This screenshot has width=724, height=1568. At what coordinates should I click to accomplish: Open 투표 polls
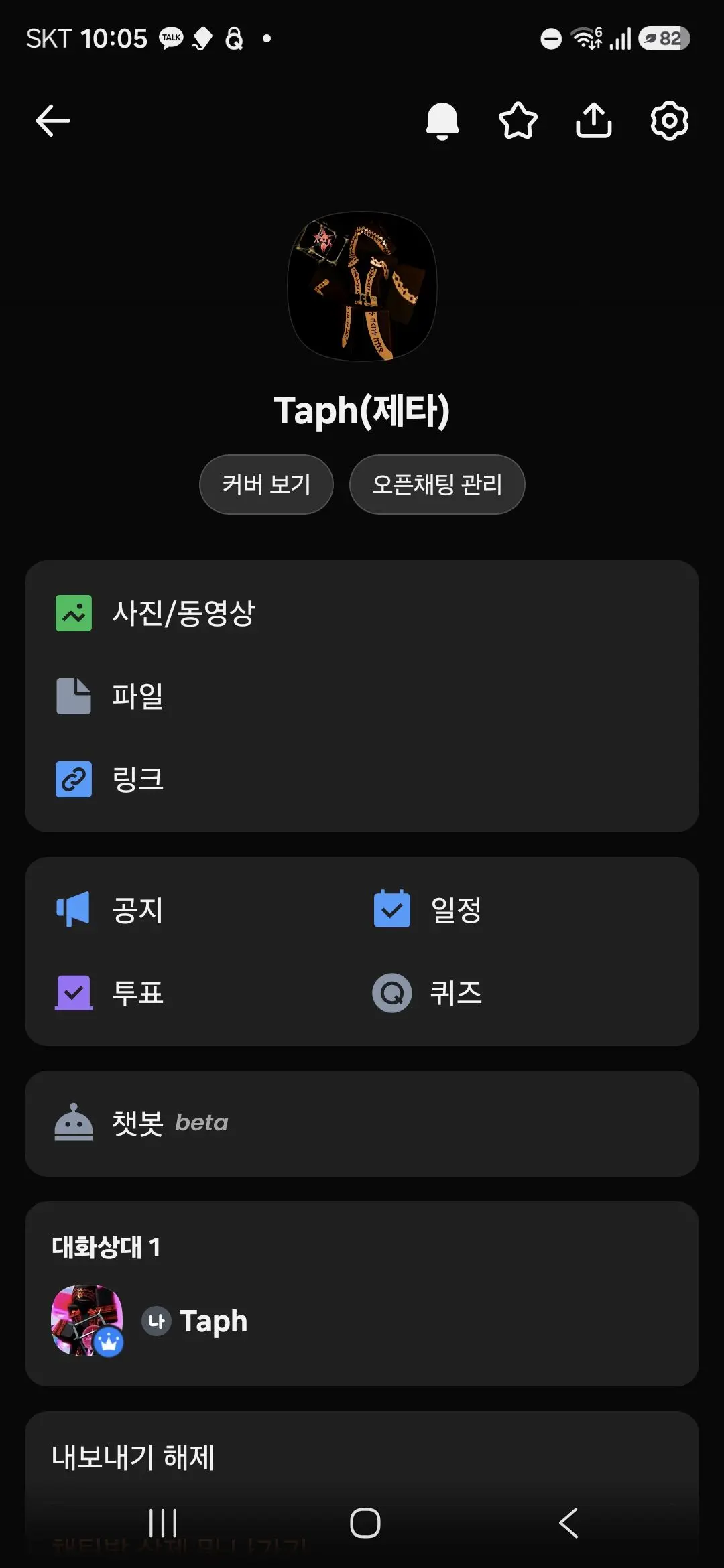[194, 993]
